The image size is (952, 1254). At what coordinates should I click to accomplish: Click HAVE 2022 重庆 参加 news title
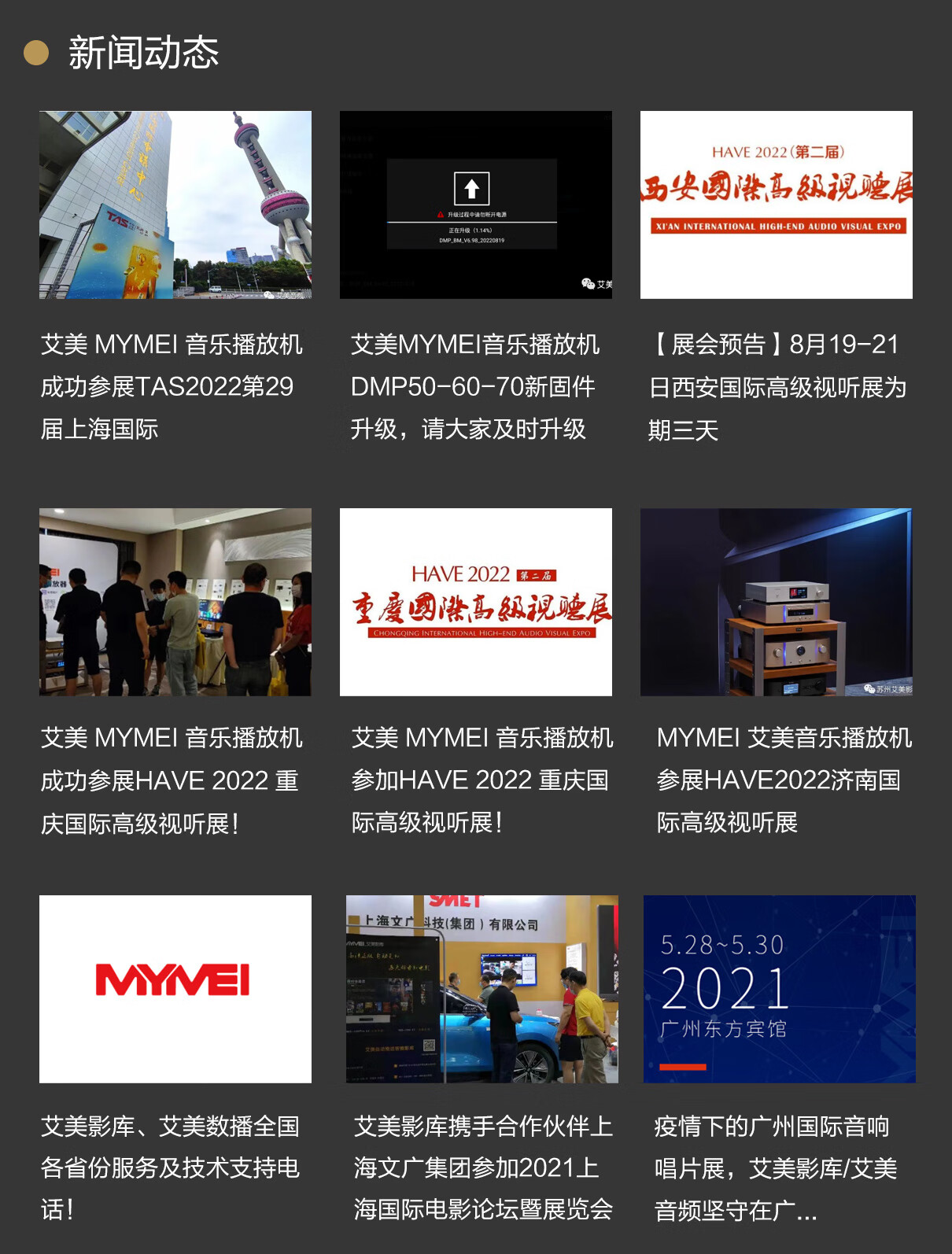tap(477, 780)
